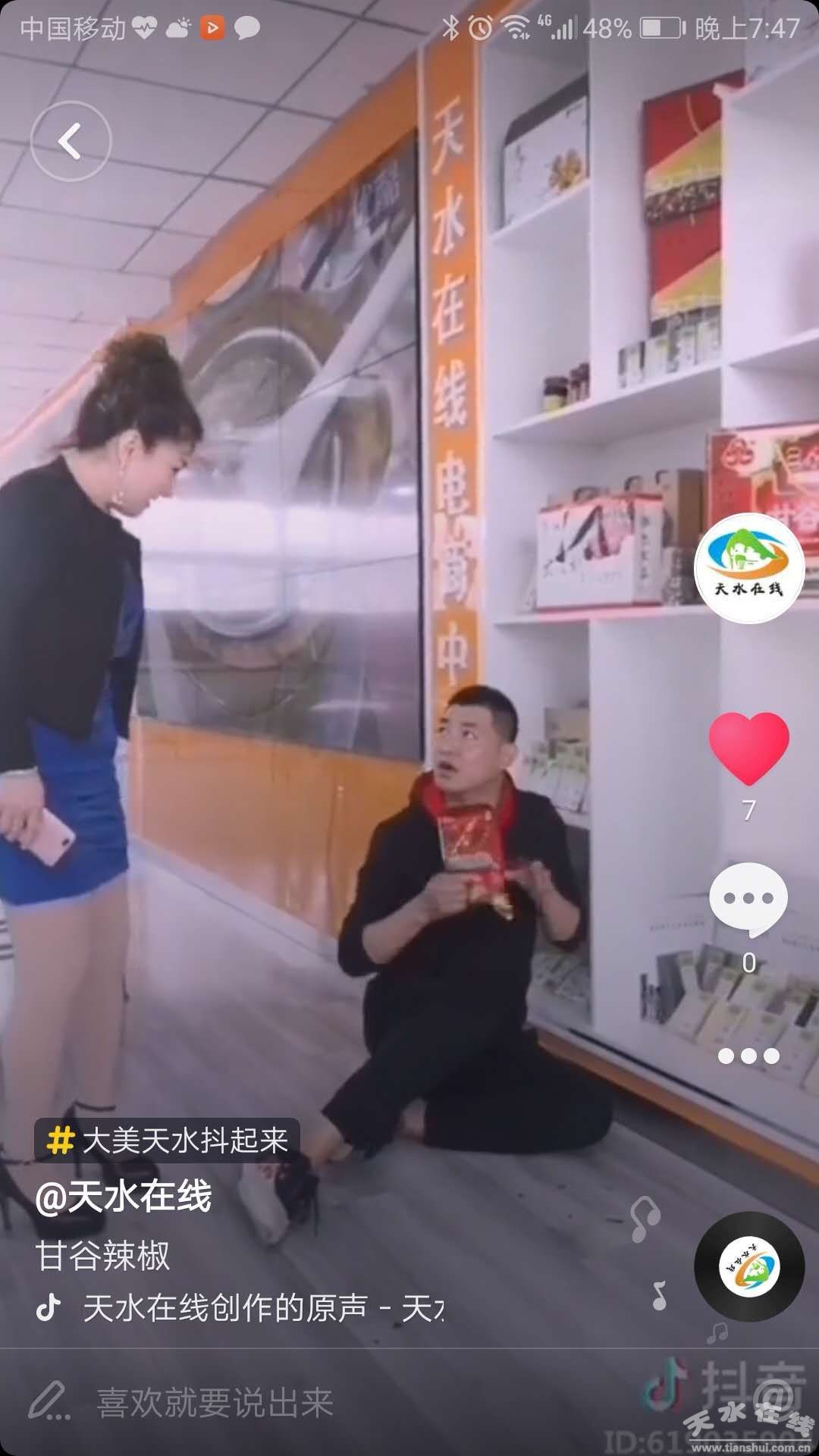
Task: Open the comments bubble
Action: [748, 899]
